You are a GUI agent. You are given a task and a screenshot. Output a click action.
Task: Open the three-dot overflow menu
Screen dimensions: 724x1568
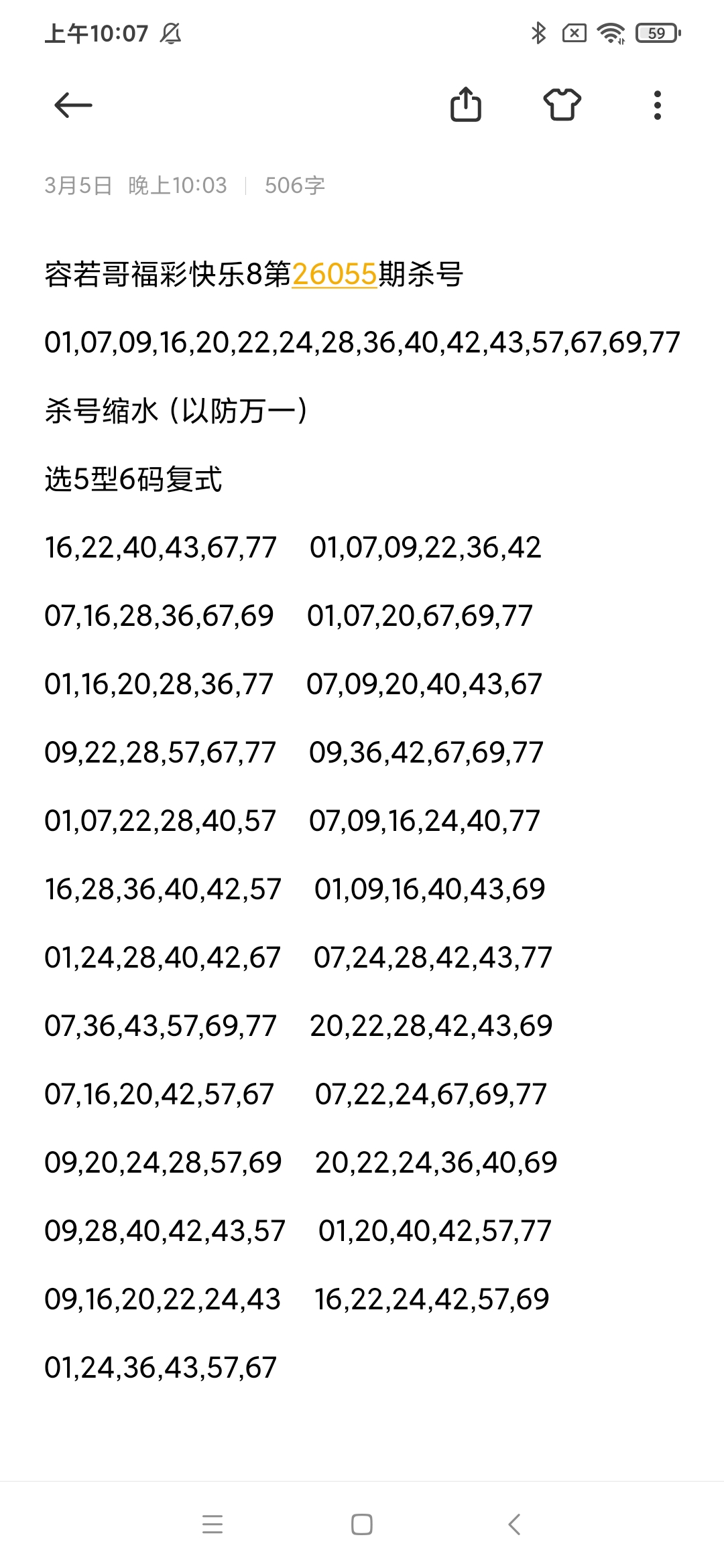click(657, 105)
